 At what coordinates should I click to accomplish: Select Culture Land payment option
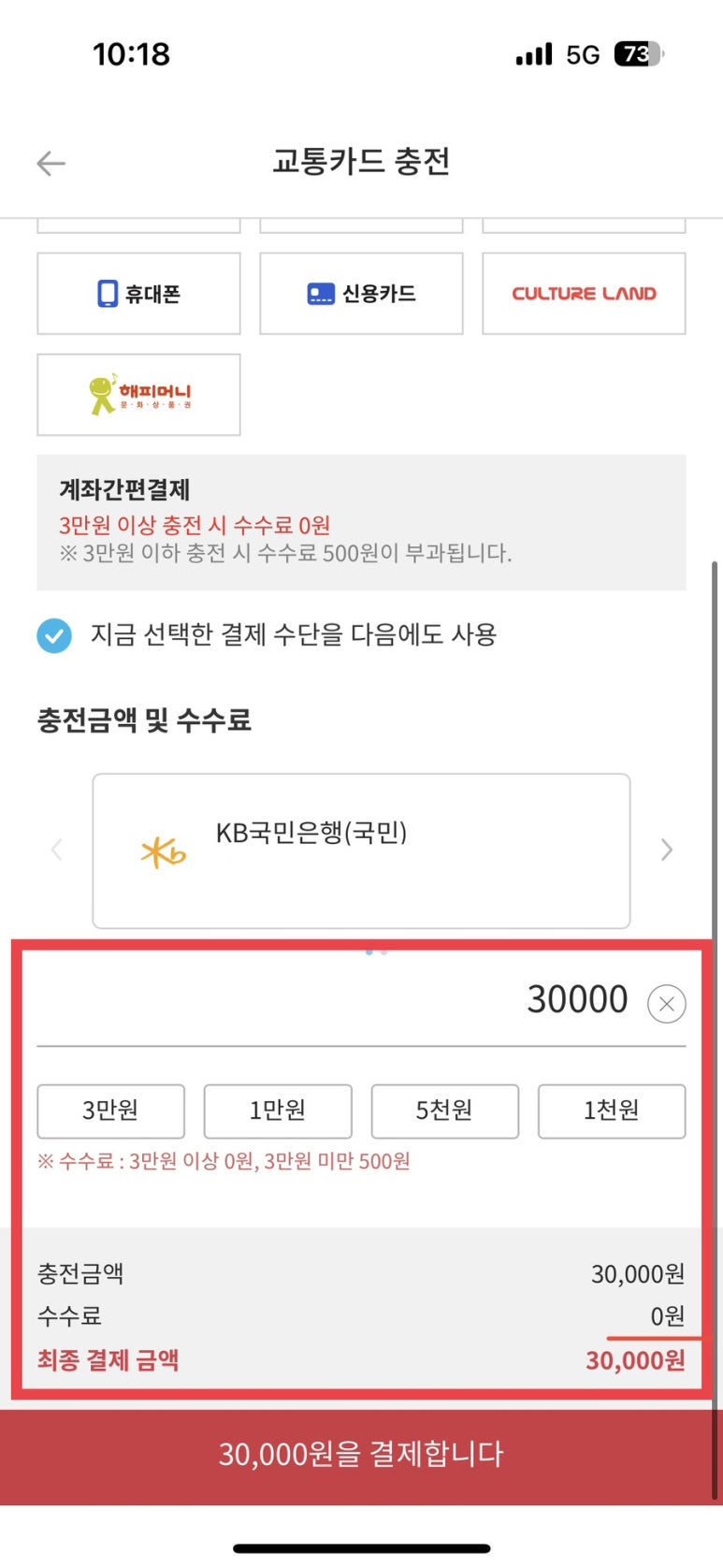pos(584,294)
